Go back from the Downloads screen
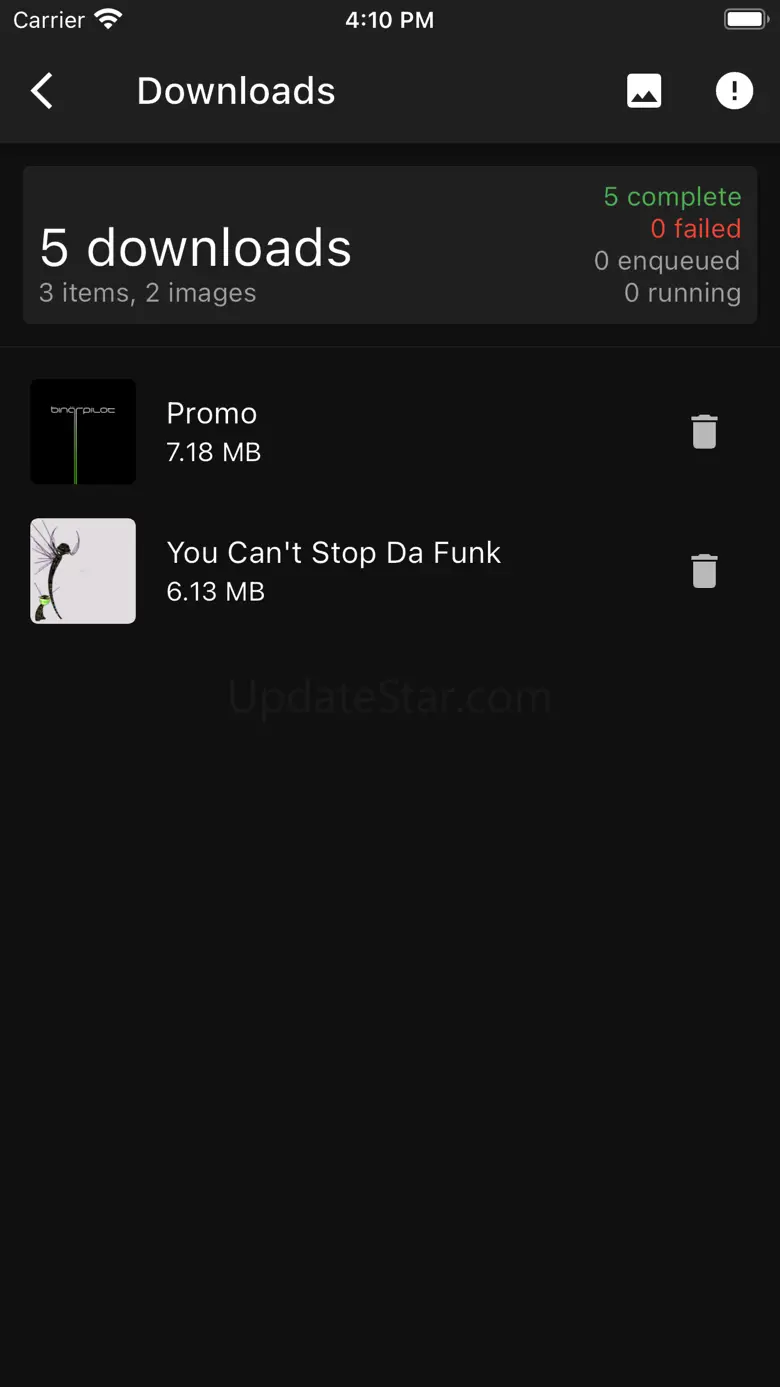 [42, 91]
